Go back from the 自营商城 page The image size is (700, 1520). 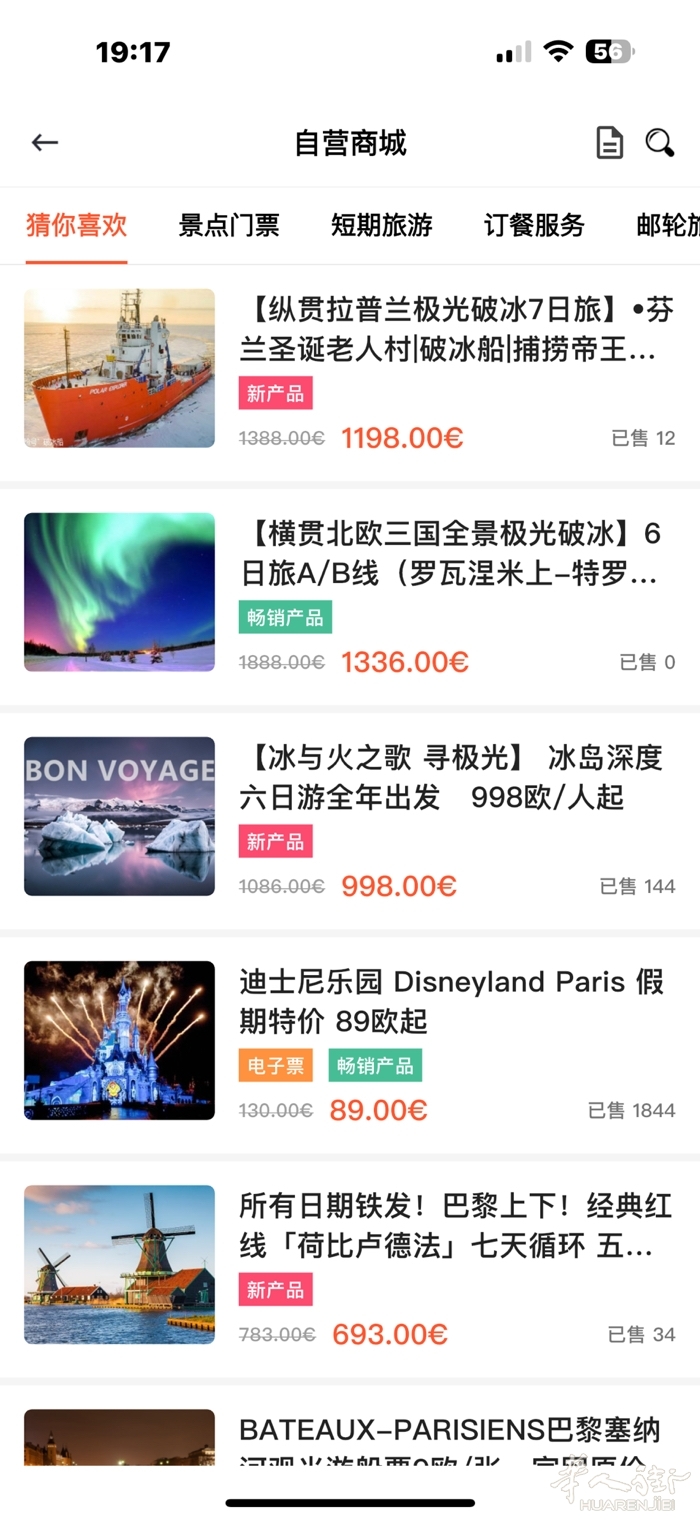45,143
